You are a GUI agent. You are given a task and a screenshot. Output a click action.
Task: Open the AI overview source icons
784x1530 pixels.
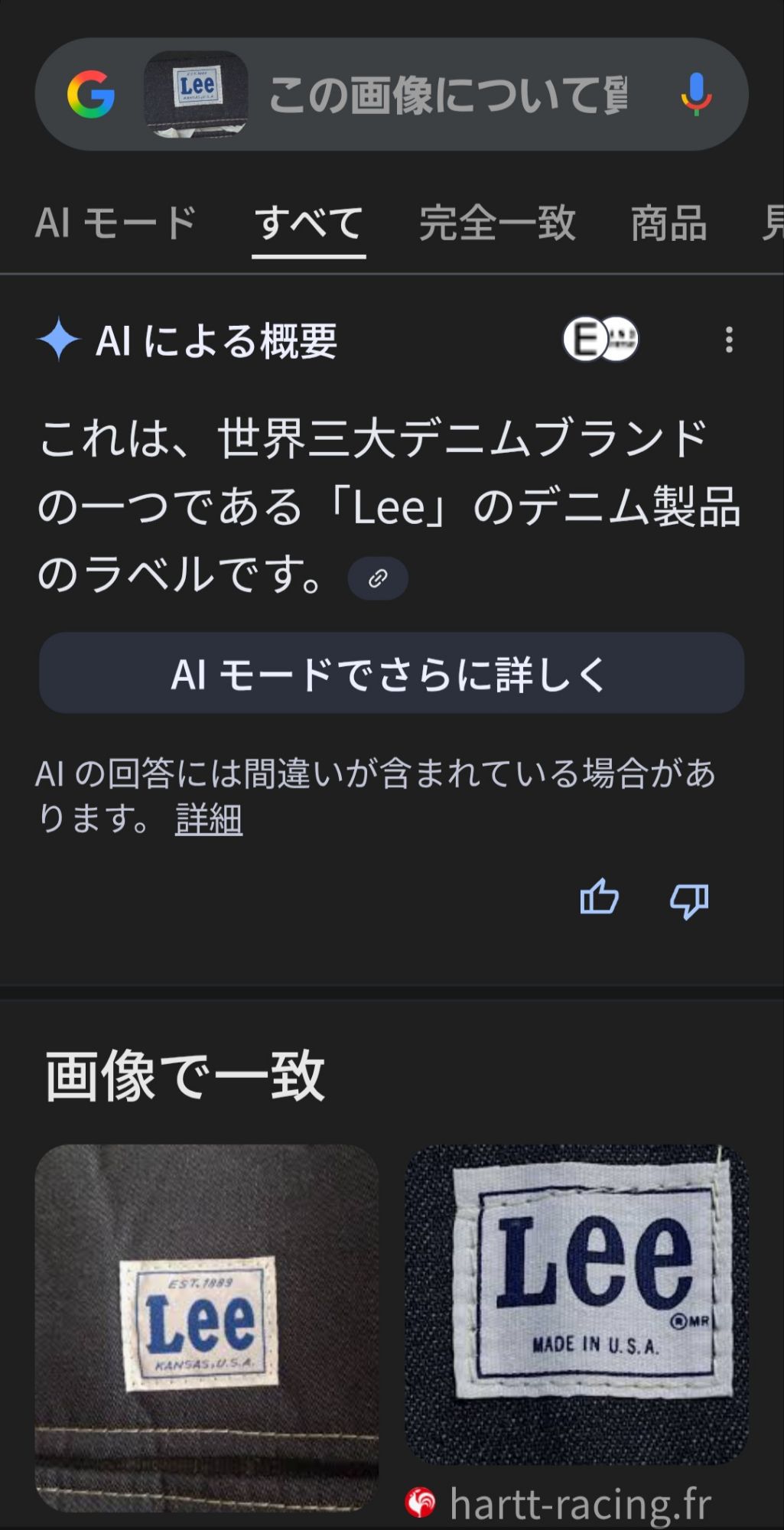click(600, 339)
